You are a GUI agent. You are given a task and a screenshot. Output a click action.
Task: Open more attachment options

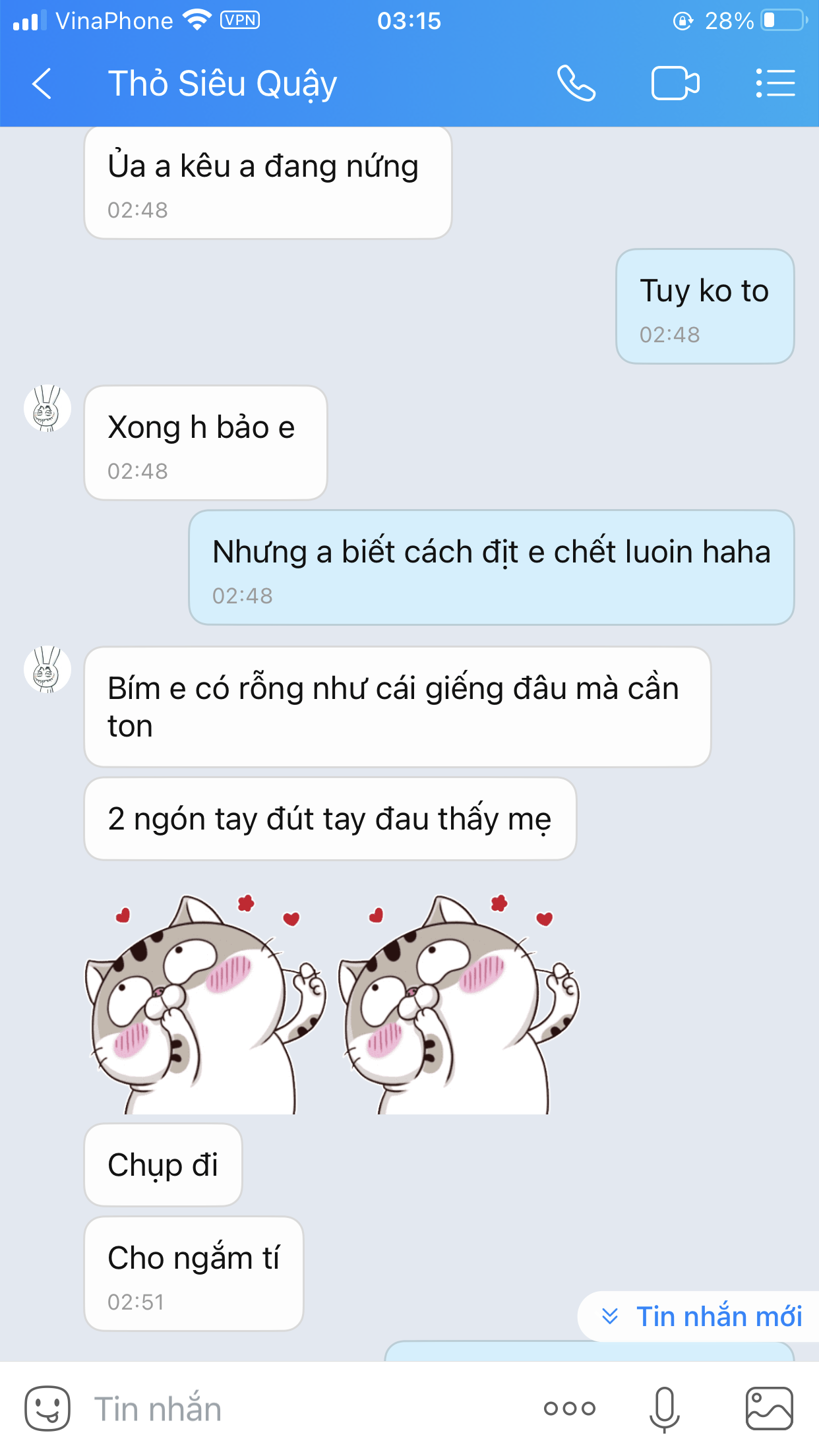[570, 1409]
